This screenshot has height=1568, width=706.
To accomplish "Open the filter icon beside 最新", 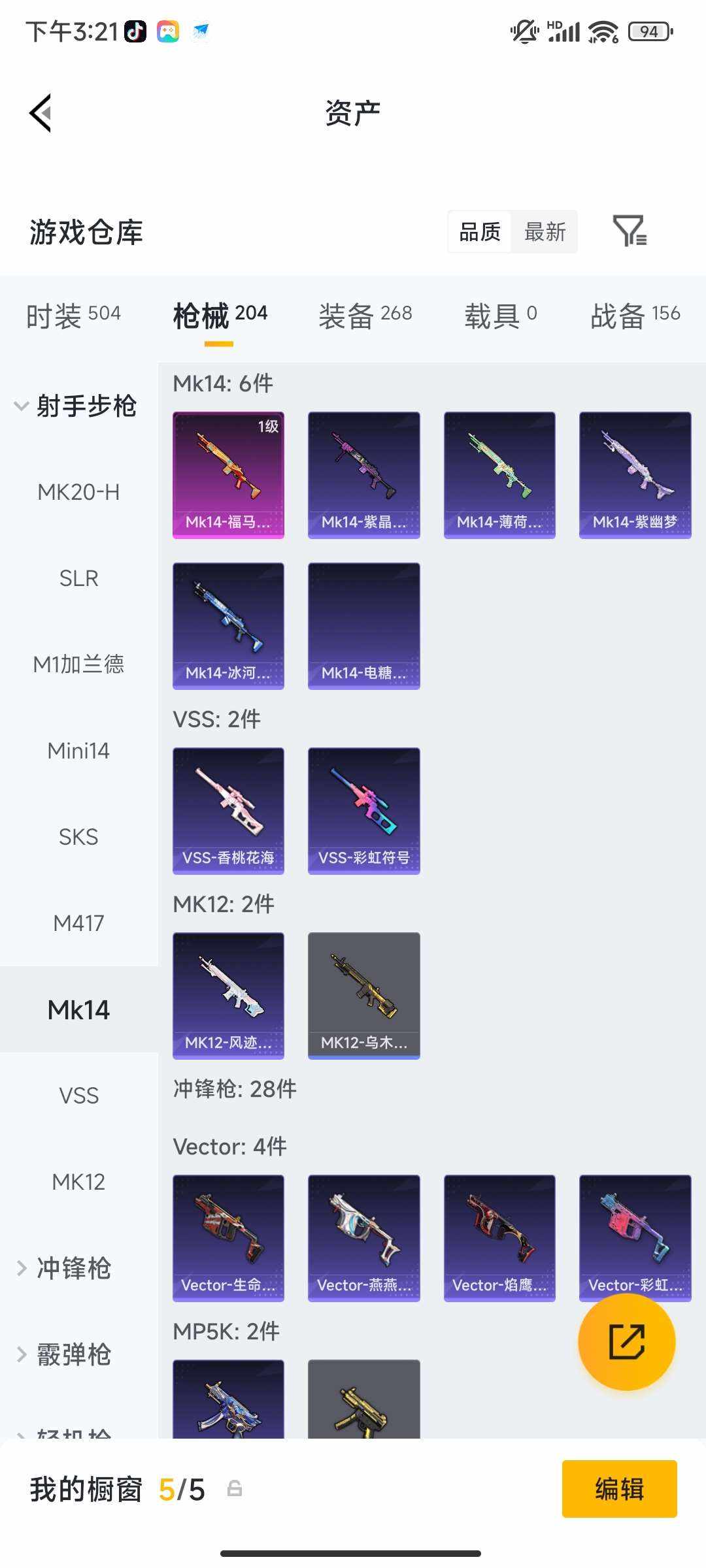I will pos(629,231).
